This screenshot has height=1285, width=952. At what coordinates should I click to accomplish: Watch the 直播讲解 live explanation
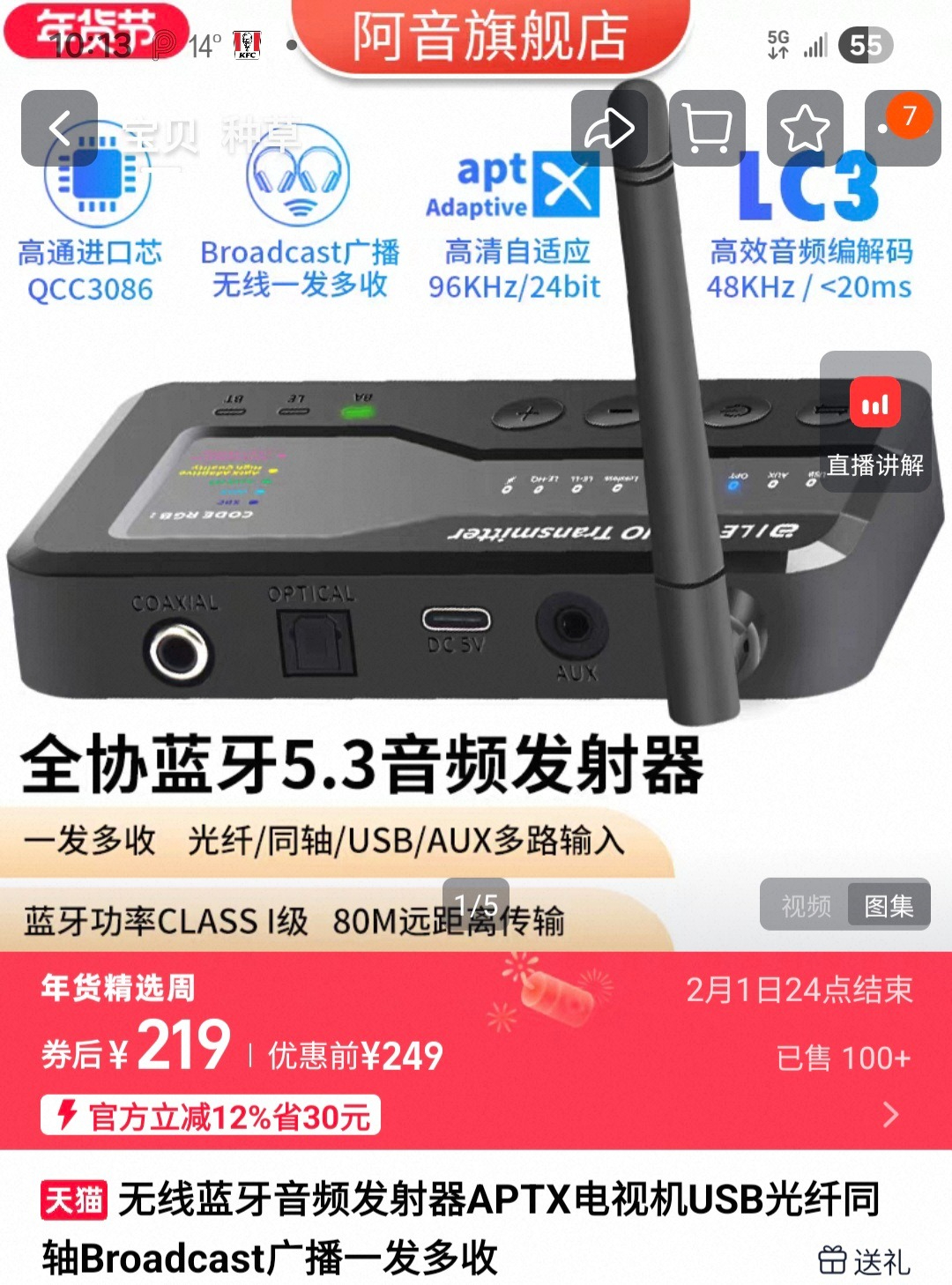874,422
